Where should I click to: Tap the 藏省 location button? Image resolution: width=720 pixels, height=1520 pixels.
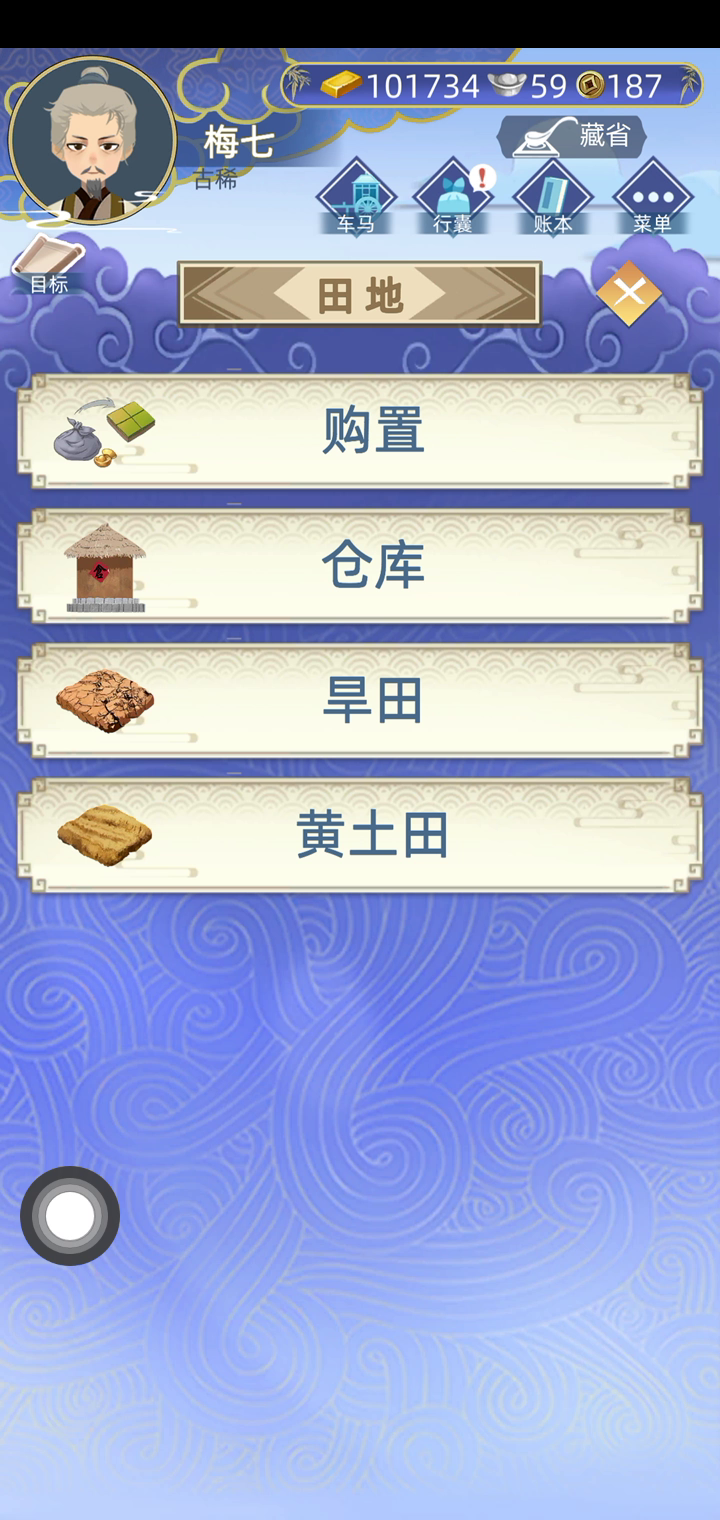point(573,137)
